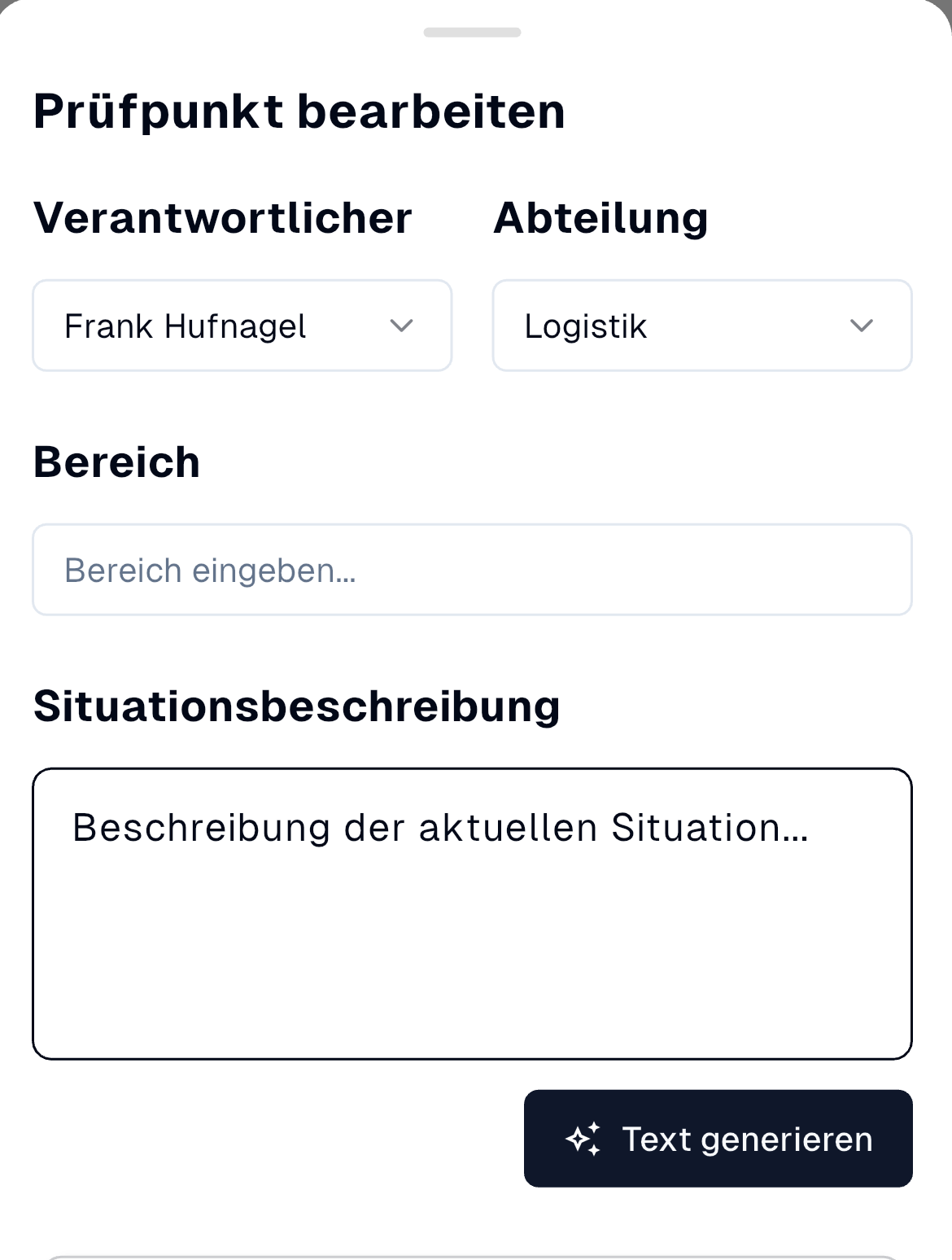Select the Logistik department selector

coord(701,325)
